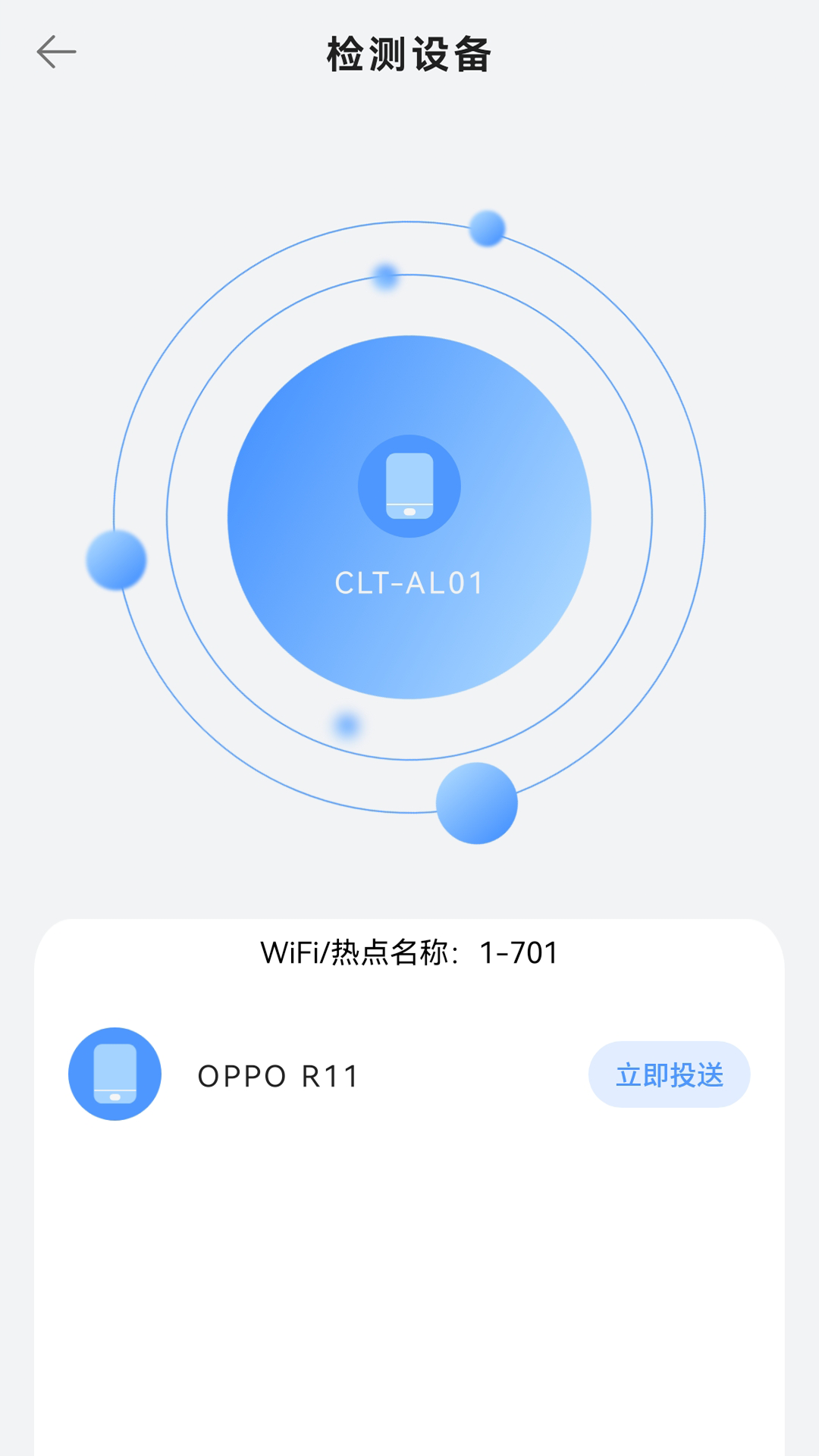This screenshot has width=819, height=1456.
Task: Tap the white device list panel
Action: pyautogui.click(x=409, y=1251)
